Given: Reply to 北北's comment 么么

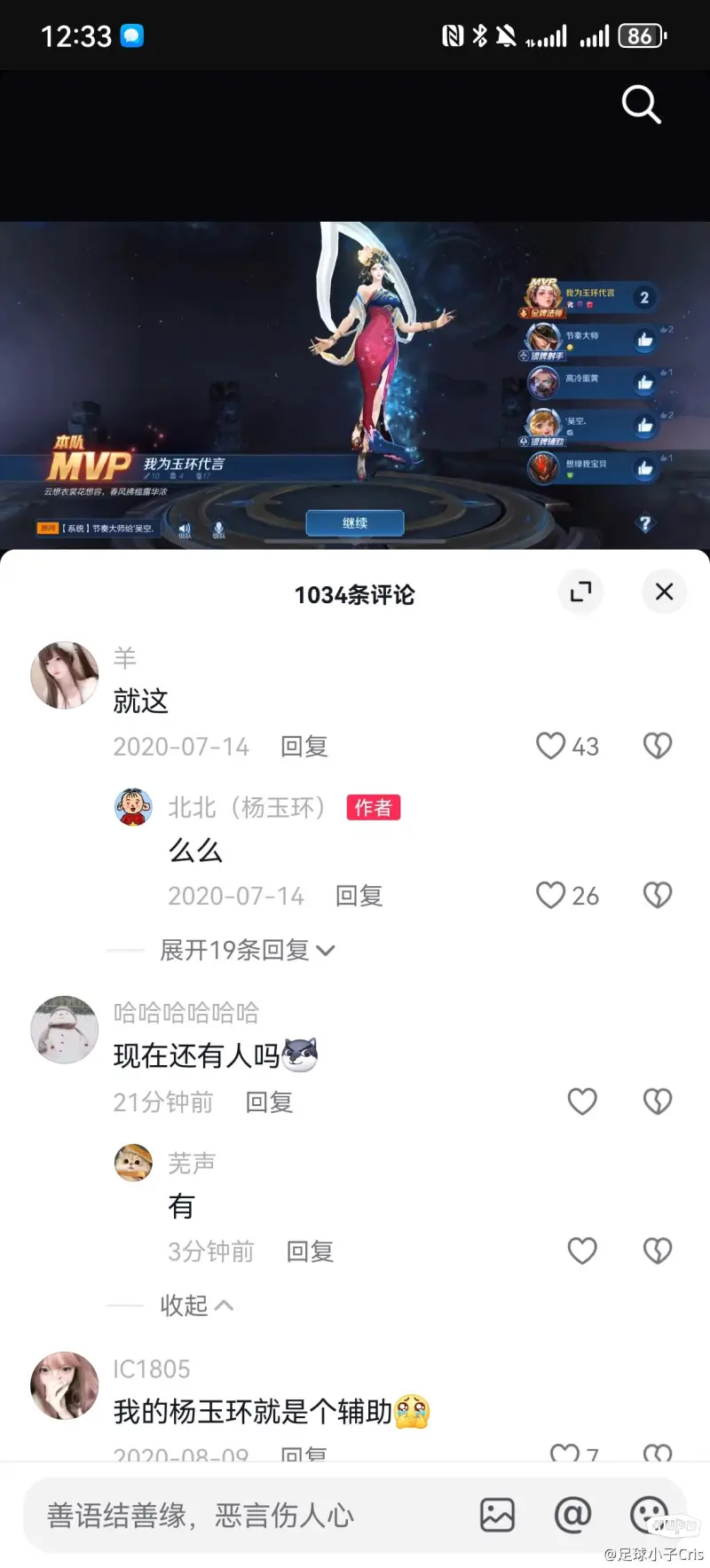Looking at the screenshot, I should click(359, 896).
